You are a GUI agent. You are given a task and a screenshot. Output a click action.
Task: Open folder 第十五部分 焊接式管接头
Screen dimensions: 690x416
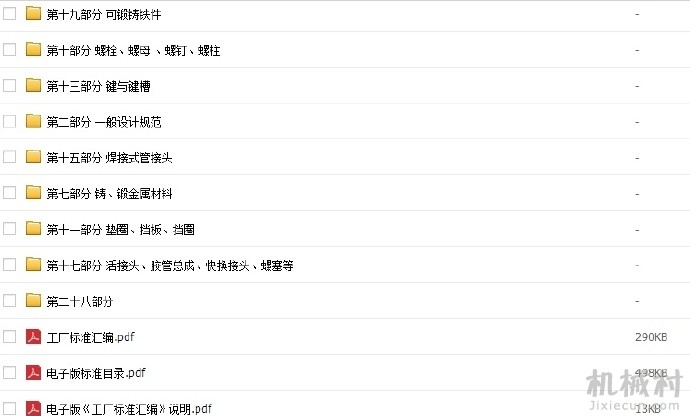(109, 158)
